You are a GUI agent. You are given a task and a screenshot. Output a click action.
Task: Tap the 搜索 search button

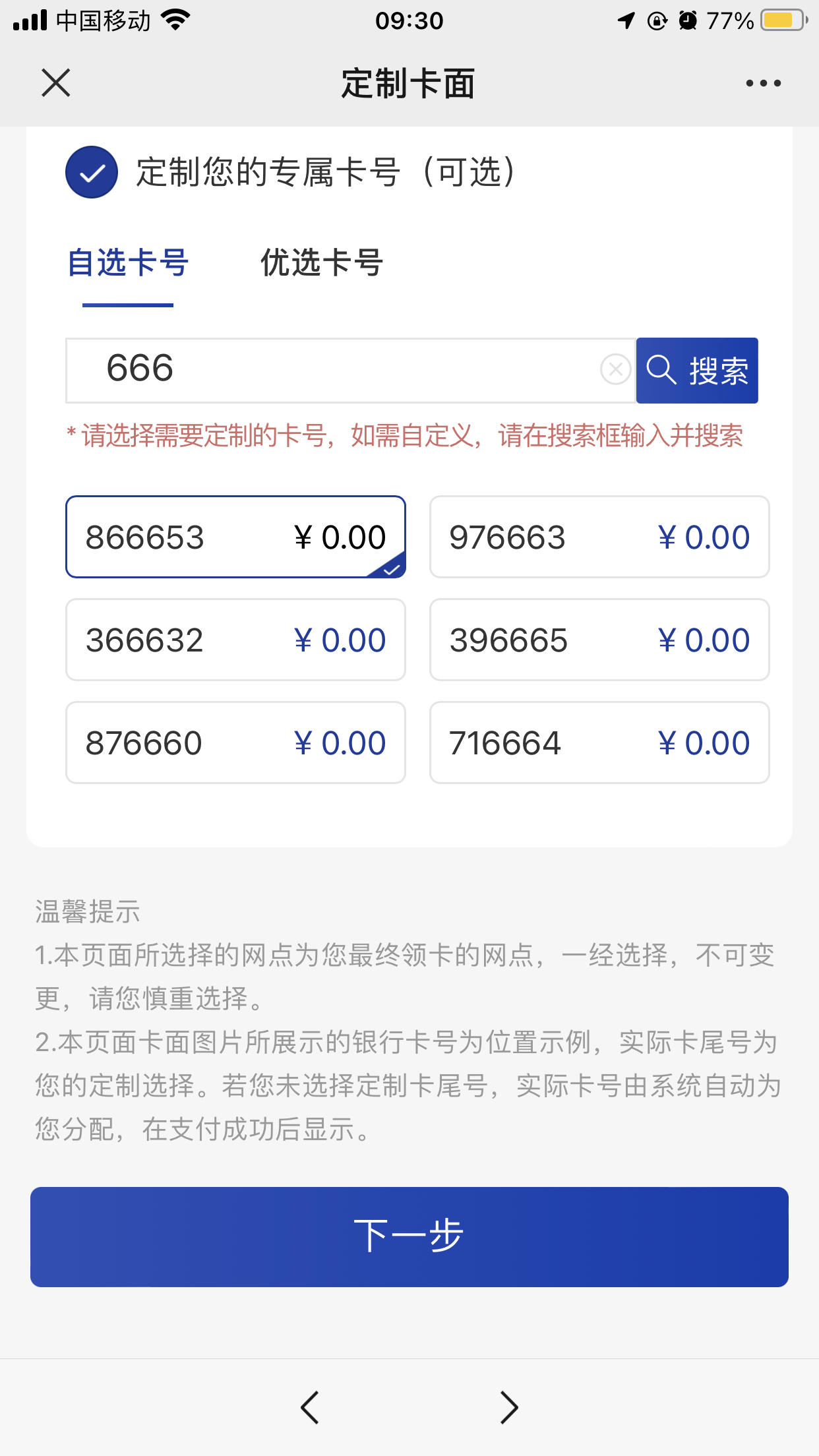point(697,371)
